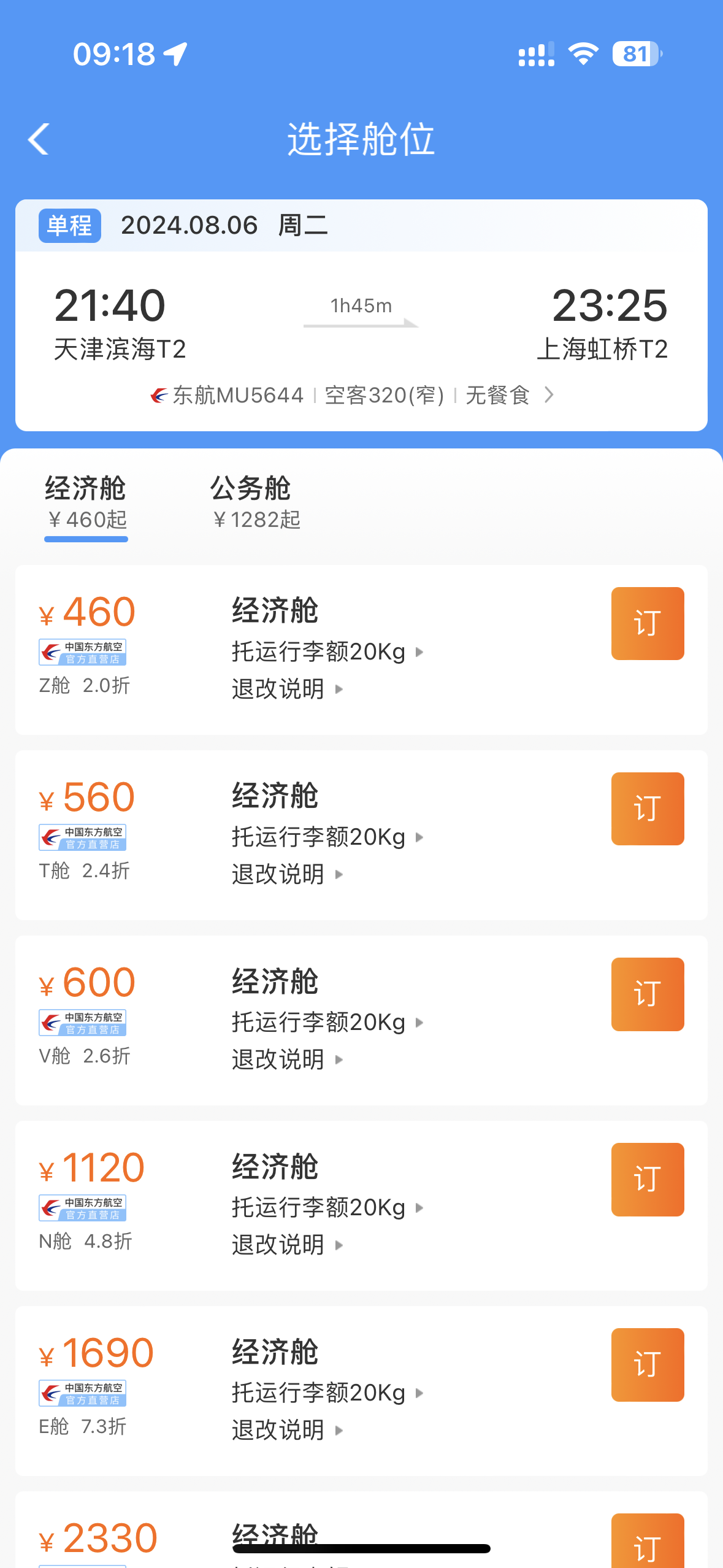Open 退改说明 for the ¥1120 fare
Viewport: 723px width, 1568px height.
click(286, 1245)
